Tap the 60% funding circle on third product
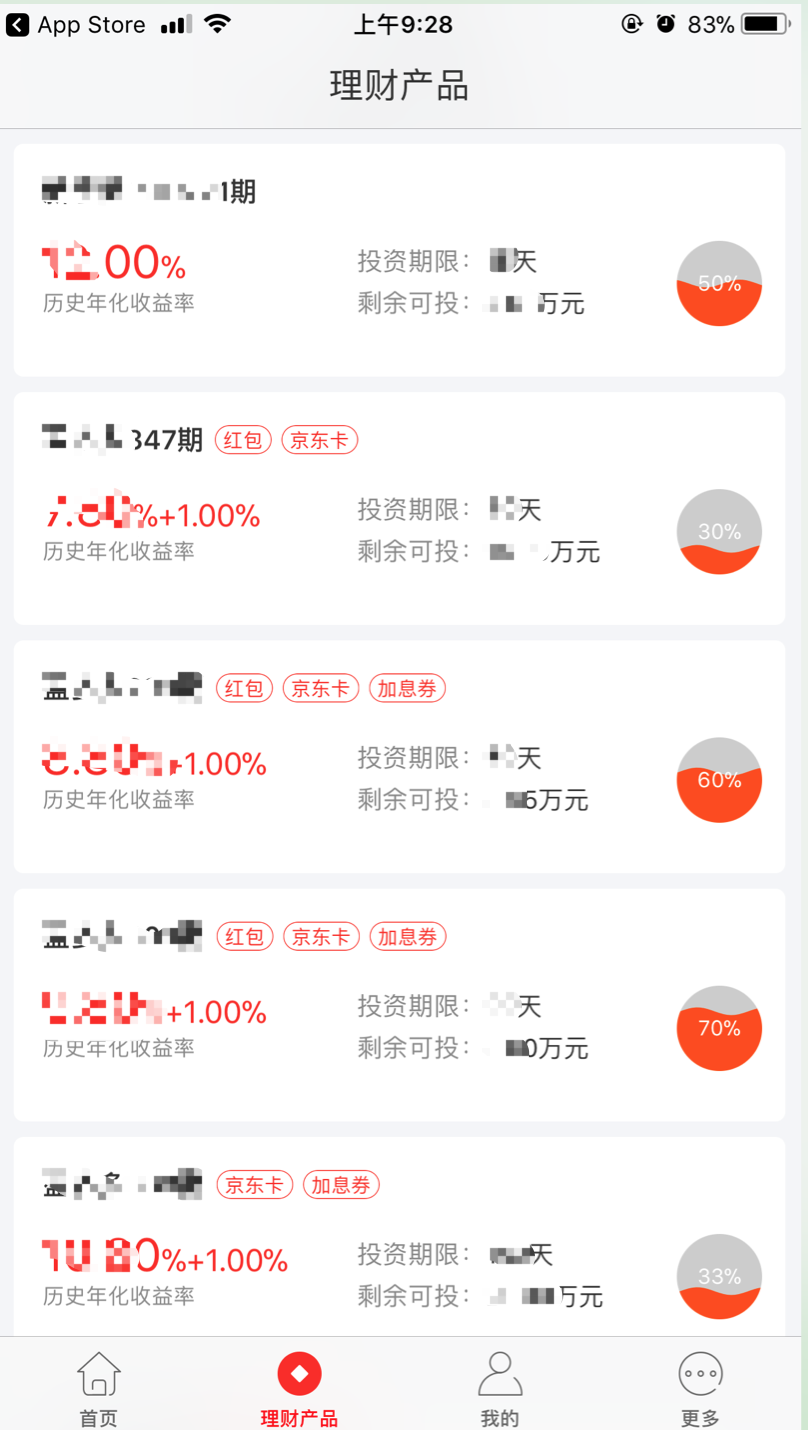 coord(719,780)
